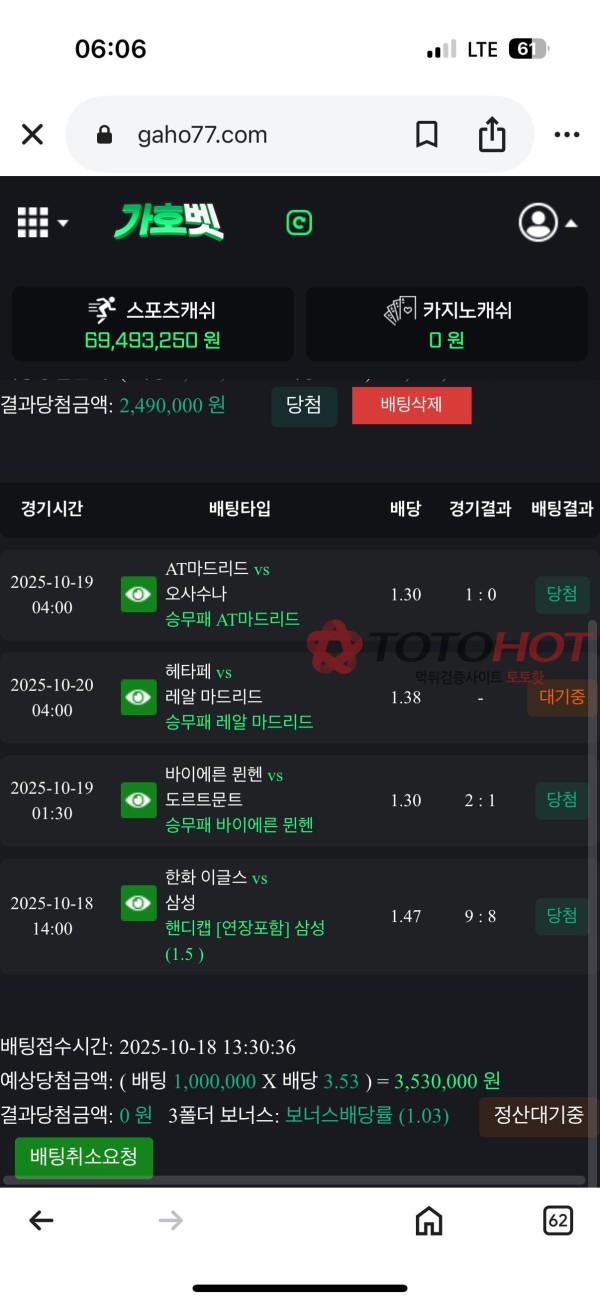Go to the browser home page
This screenshot has height=1304, width=600.
click(x=429, y=1220)
